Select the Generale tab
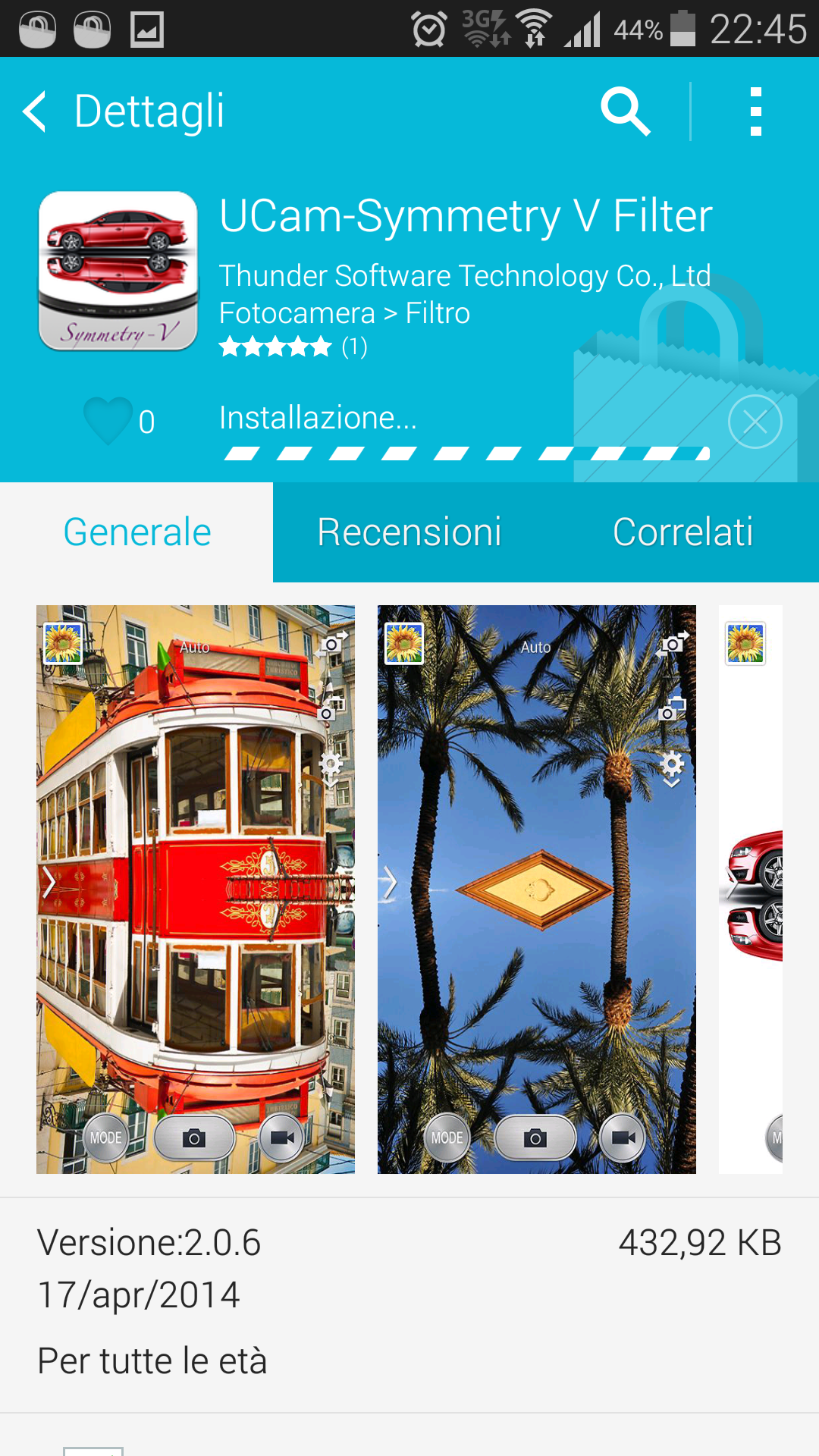 pos(136,532)
